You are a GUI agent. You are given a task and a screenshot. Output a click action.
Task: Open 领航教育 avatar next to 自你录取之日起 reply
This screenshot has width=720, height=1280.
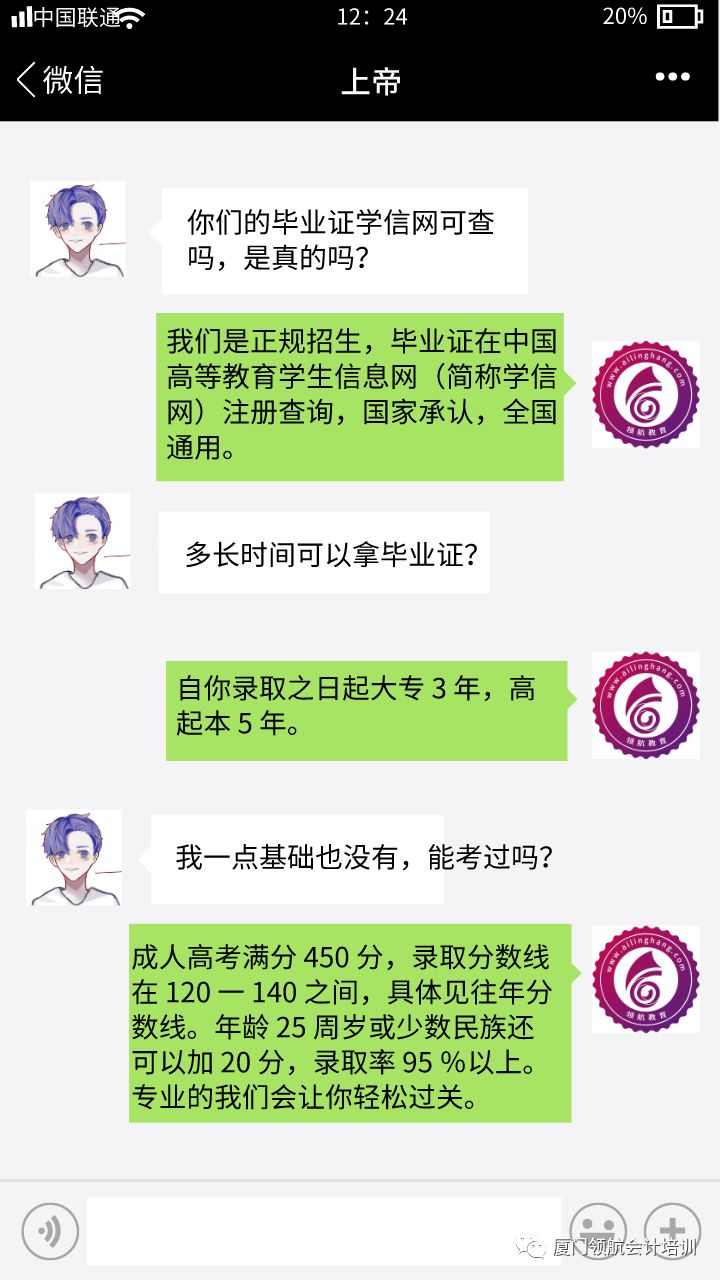pyautogui.click(x=645, y=705)
